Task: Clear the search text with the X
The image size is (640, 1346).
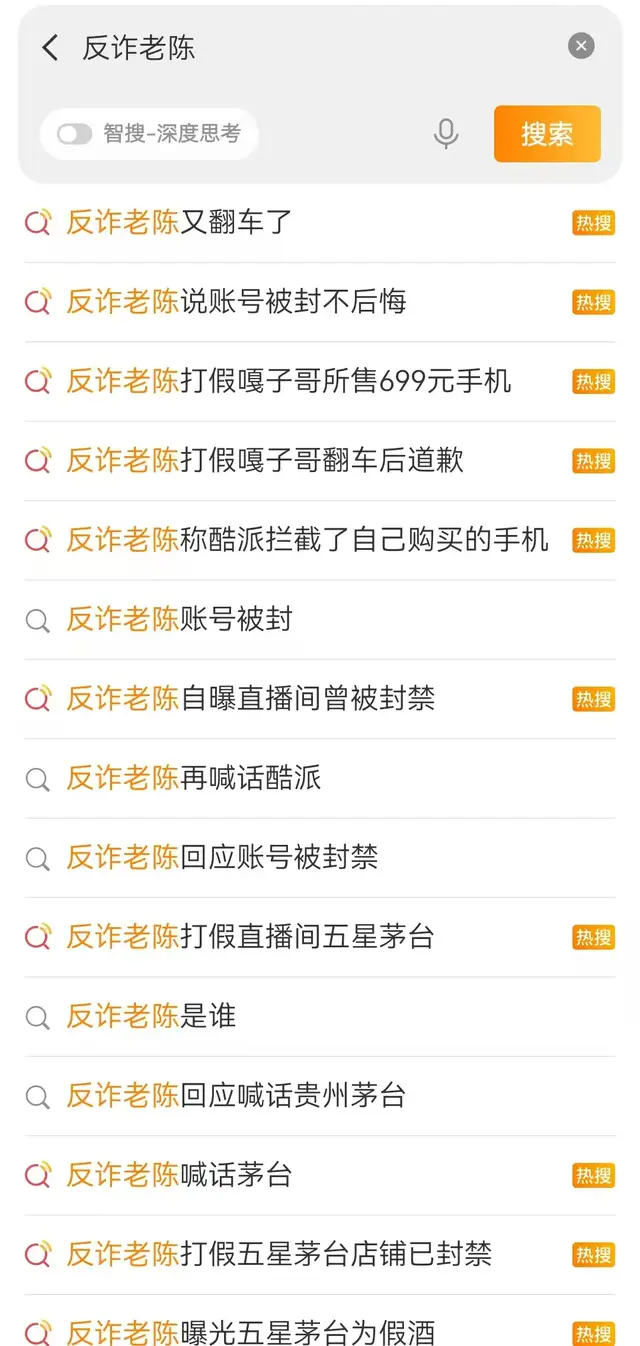Action: coord(581,46)
